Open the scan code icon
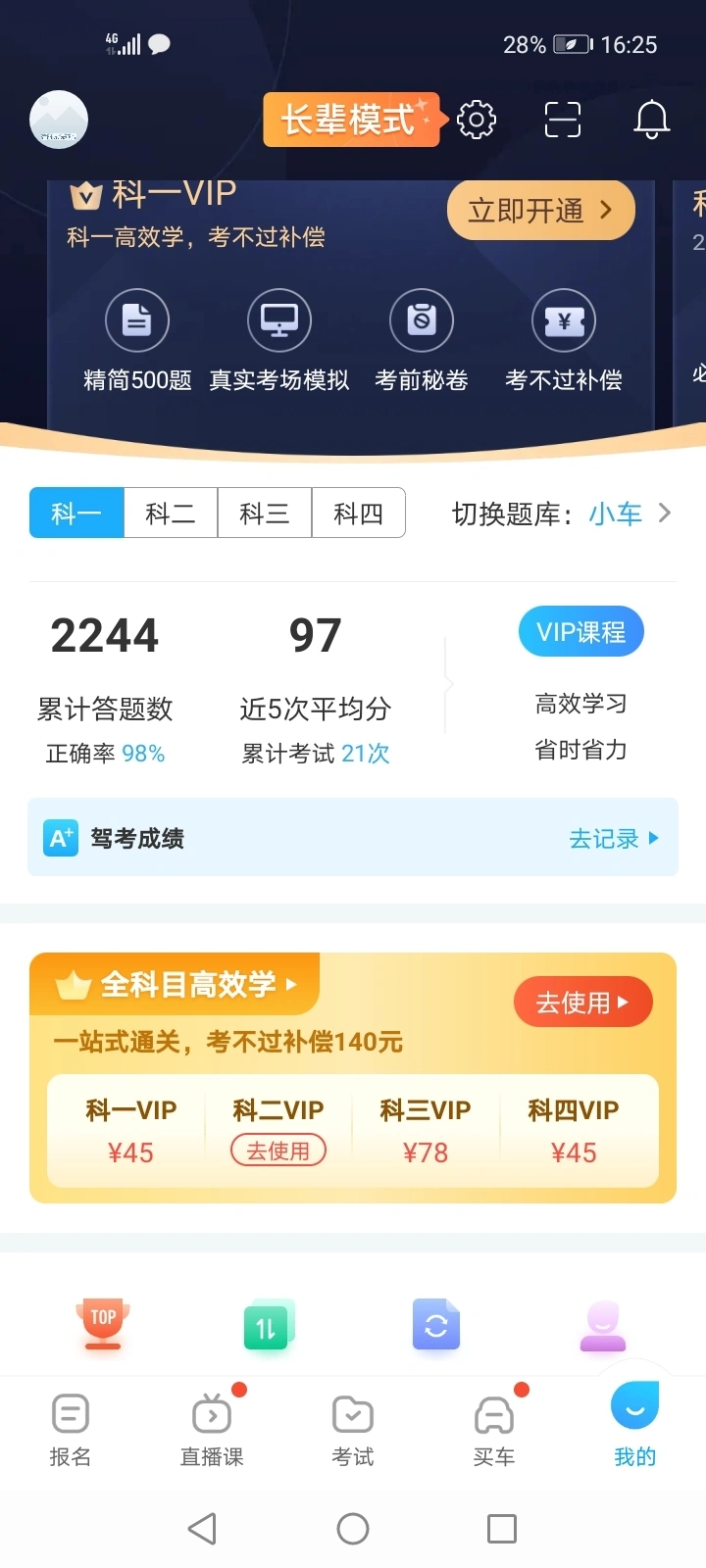706x1568 pixels. 563,120
